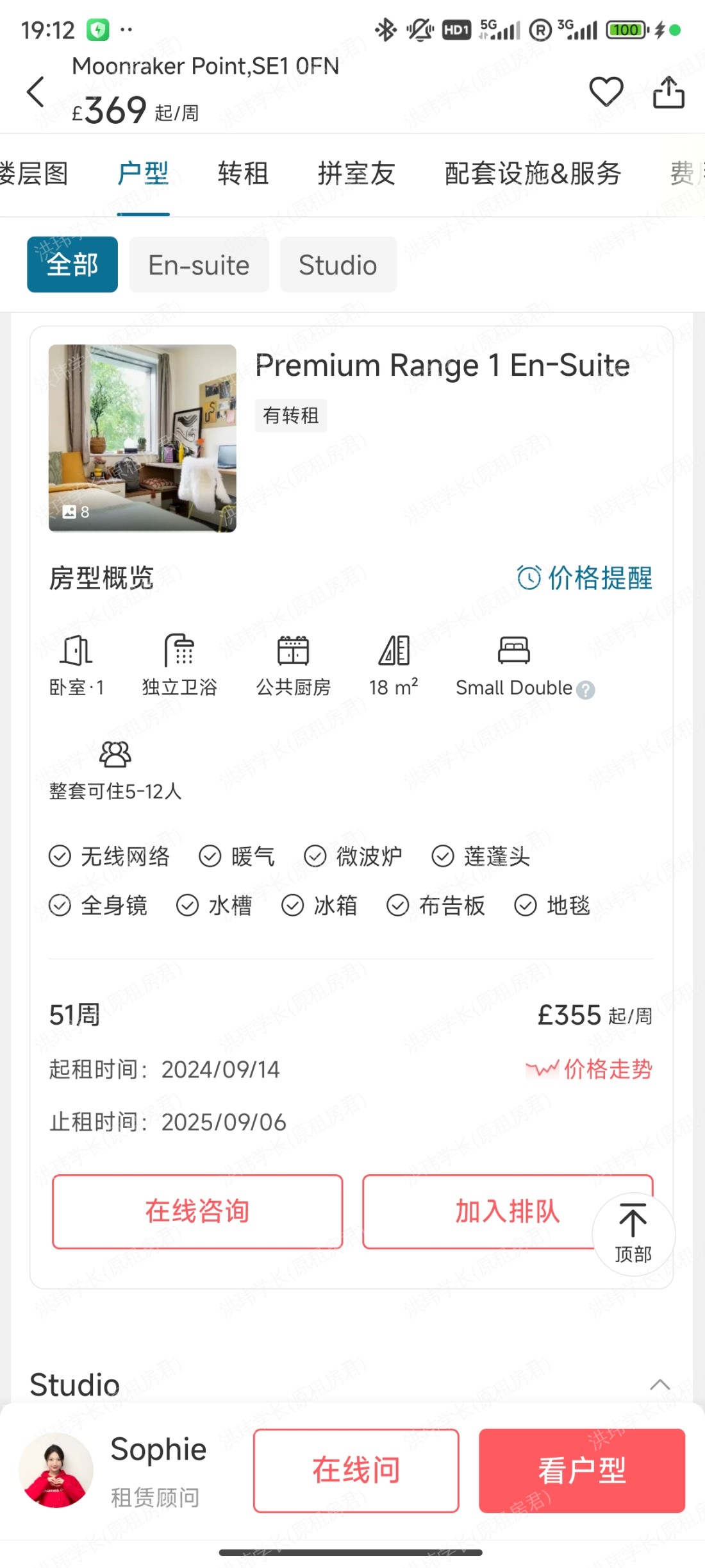Share this Moonraker Point listing
The height and width of the screenshot is (1568, 705).
668,93
